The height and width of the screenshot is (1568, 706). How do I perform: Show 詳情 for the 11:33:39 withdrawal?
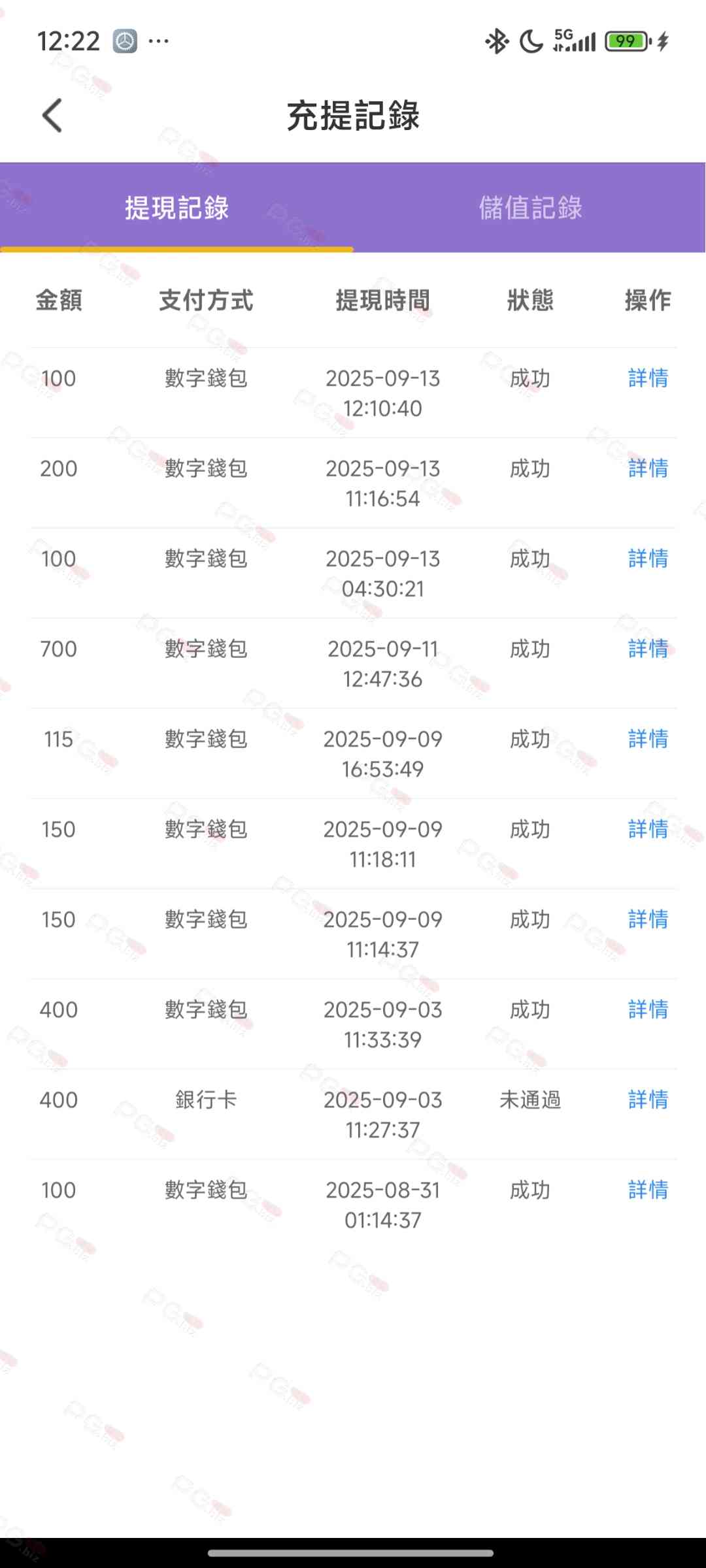648,1009
